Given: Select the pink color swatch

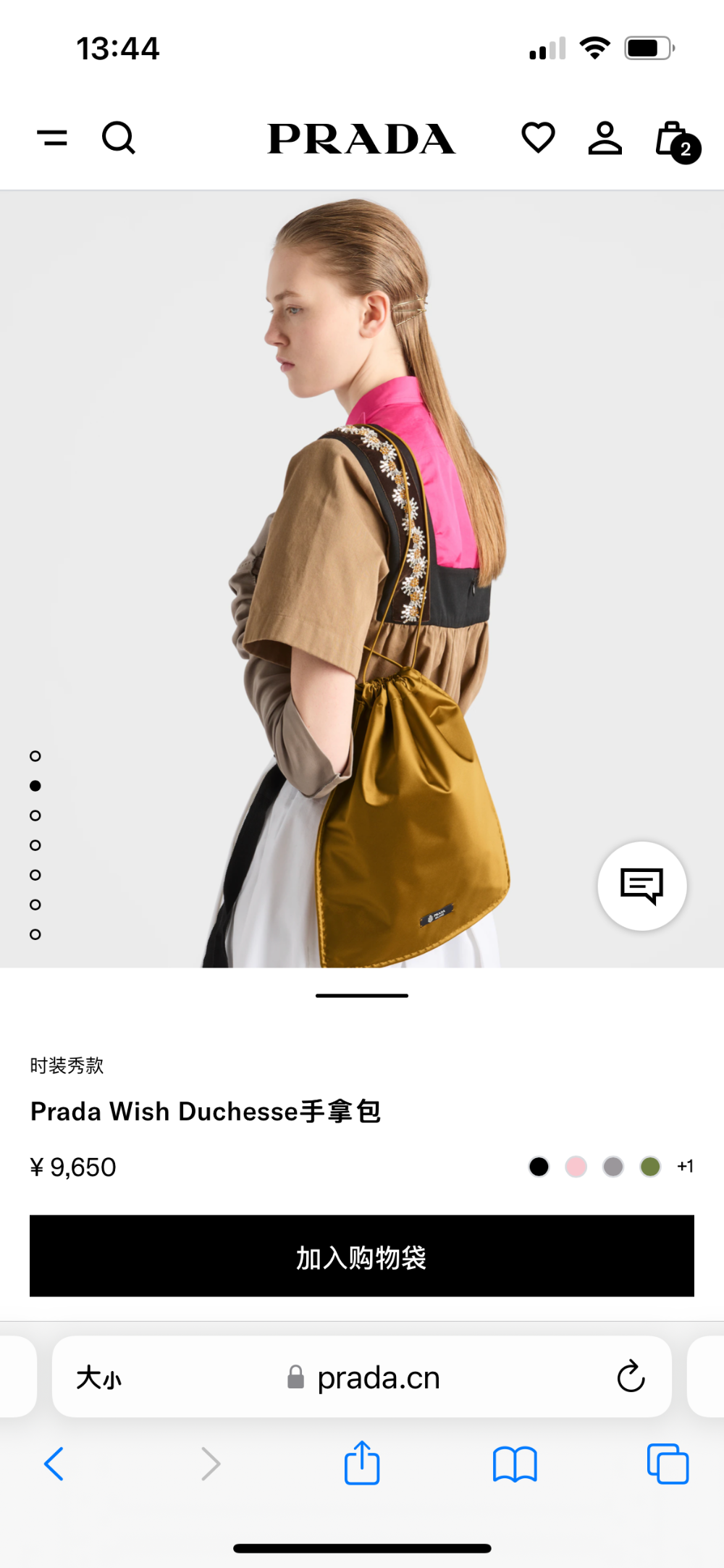Looking at the screenshot, I should [576, 1167].
